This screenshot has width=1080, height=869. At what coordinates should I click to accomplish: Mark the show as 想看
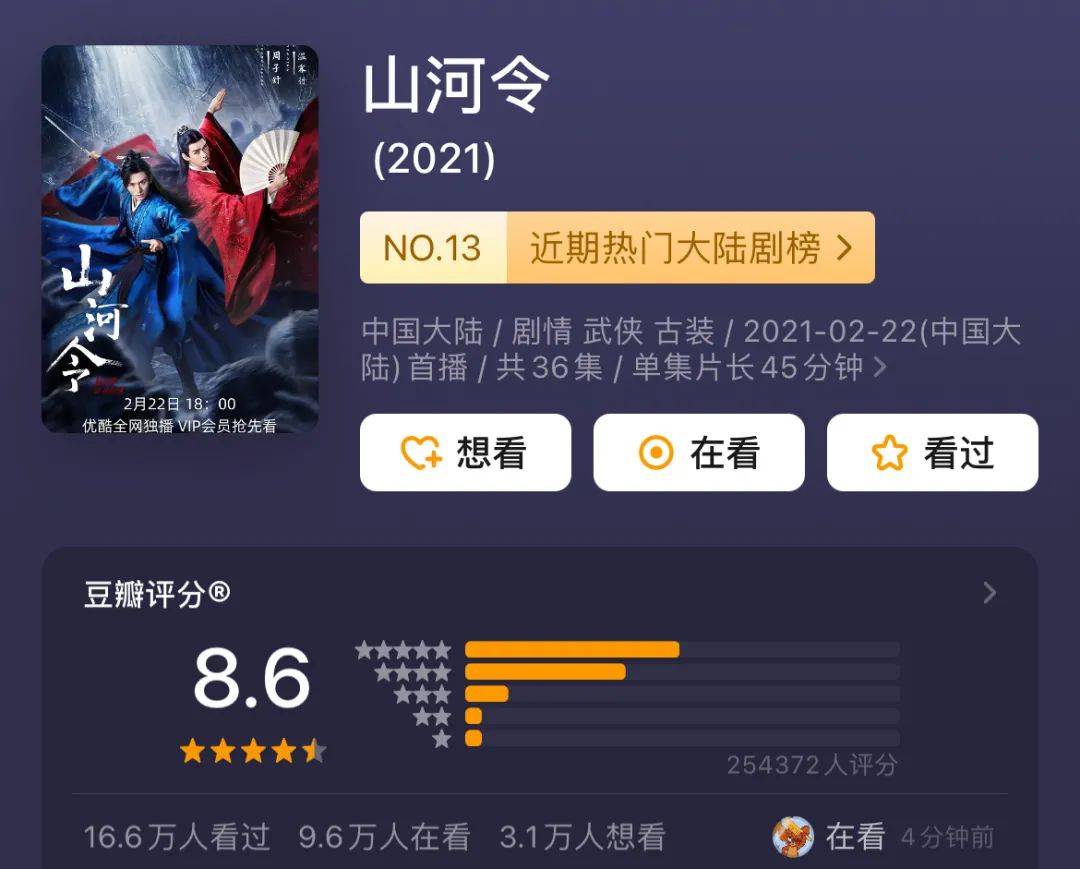tap(465, 453)
